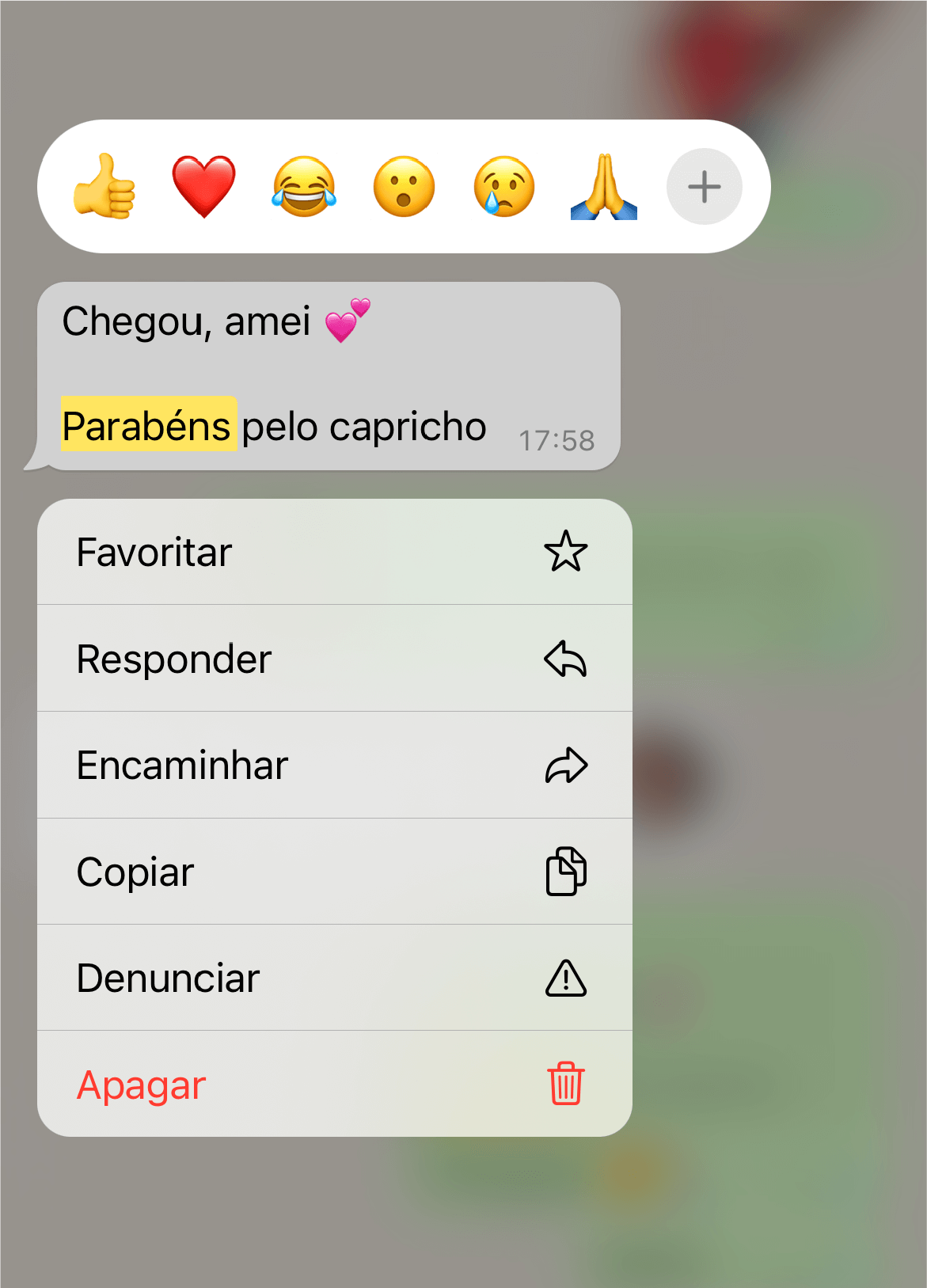React with the thumbs up emoji
Viewport: 927px width, 1288px height.
104,187
